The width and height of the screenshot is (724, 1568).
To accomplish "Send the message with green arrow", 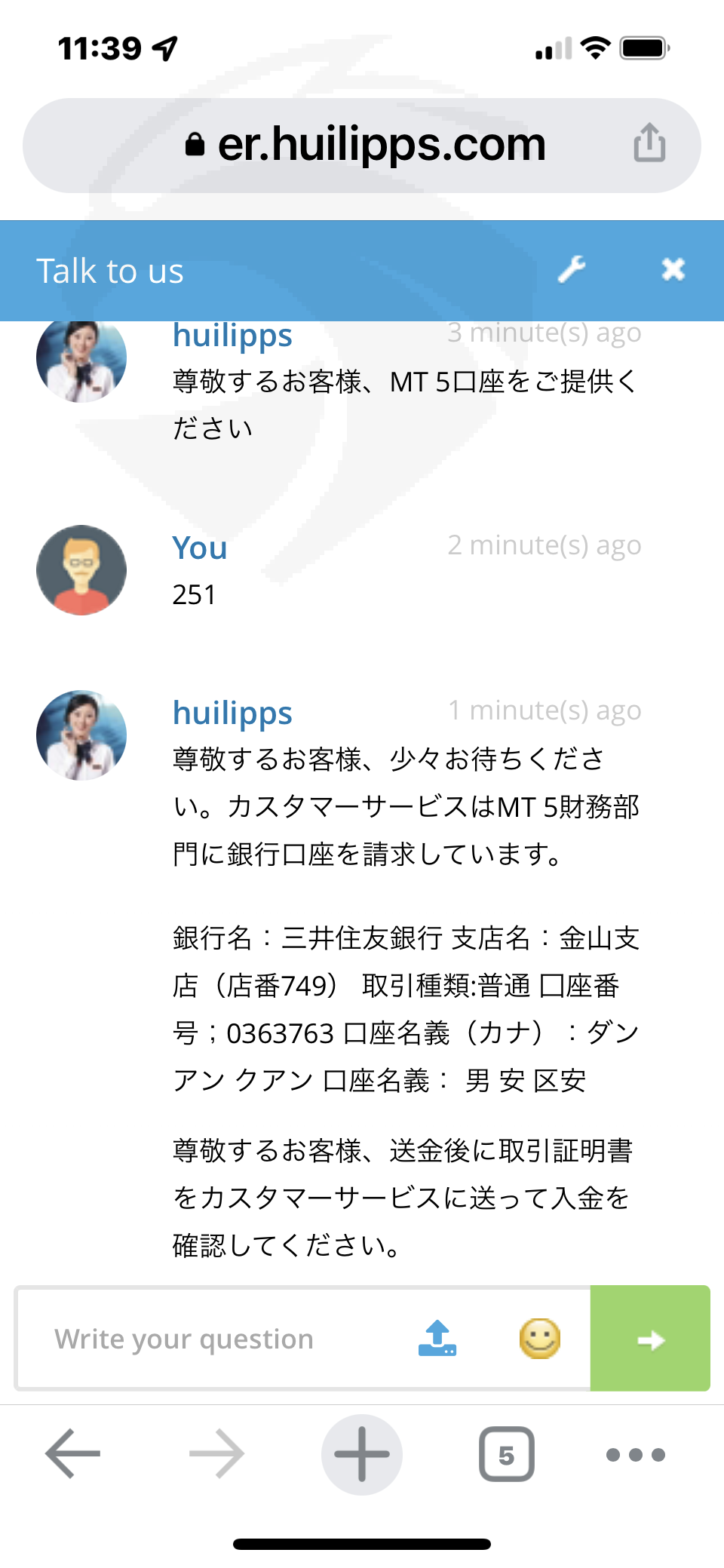I will (650, 1339).
